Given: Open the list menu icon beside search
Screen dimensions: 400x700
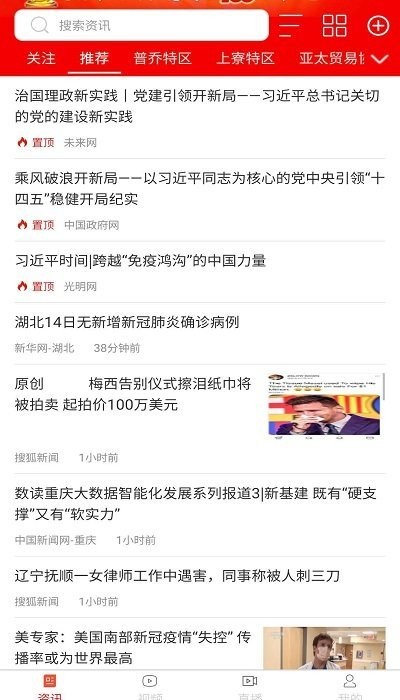Looking at the screenshot, I should pyautogui.click(x=290, y=25).
